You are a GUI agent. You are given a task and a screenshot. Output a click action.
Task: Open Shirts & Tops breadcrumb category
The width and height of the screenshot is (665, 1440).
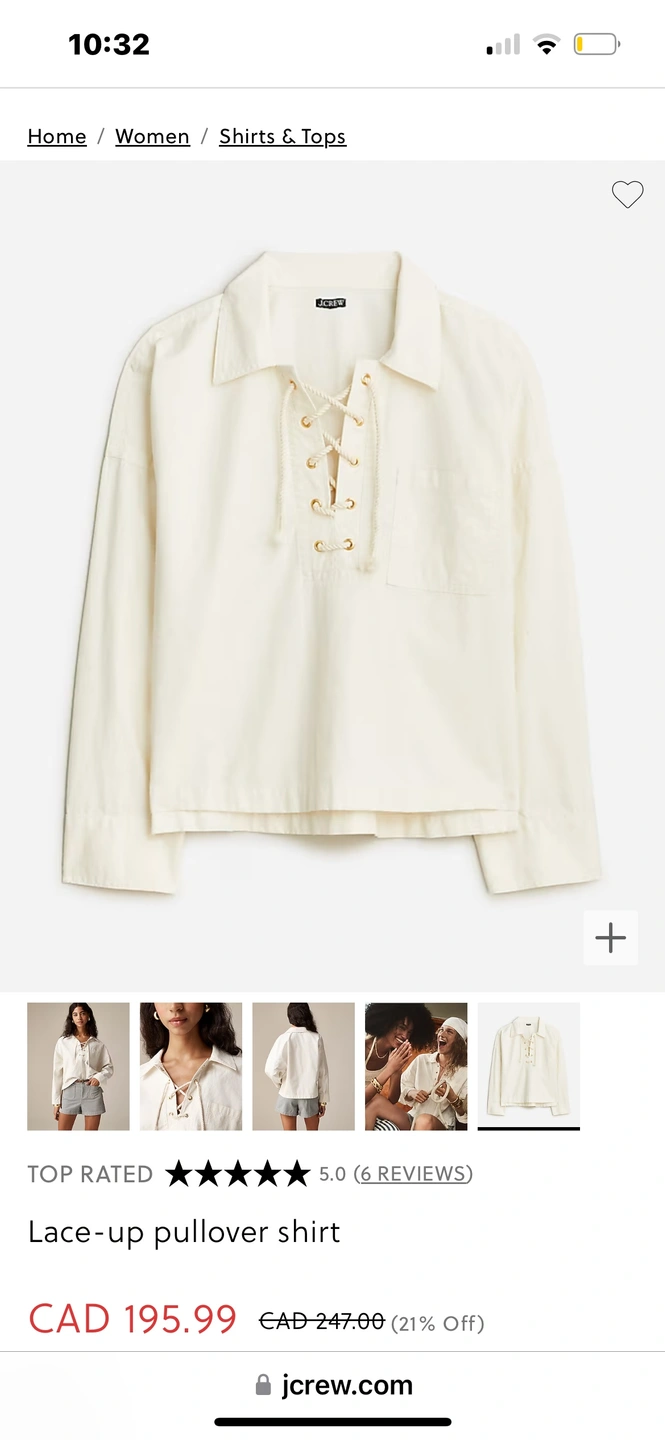coord(282,137)
